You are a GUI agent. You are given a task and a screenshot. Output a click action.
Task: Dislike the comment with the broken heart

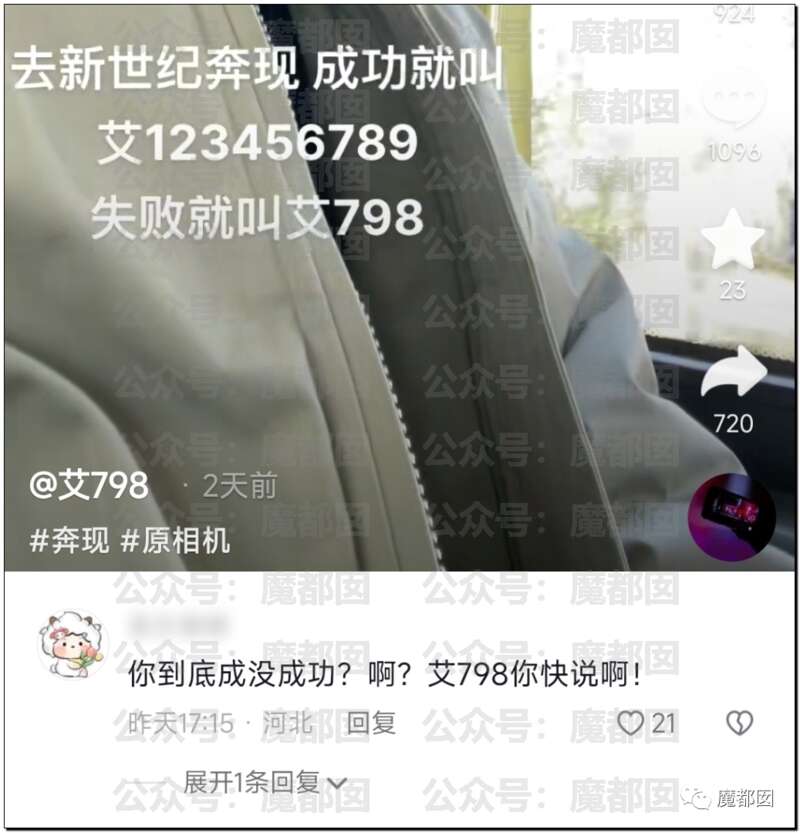click(x=739, y=723)
